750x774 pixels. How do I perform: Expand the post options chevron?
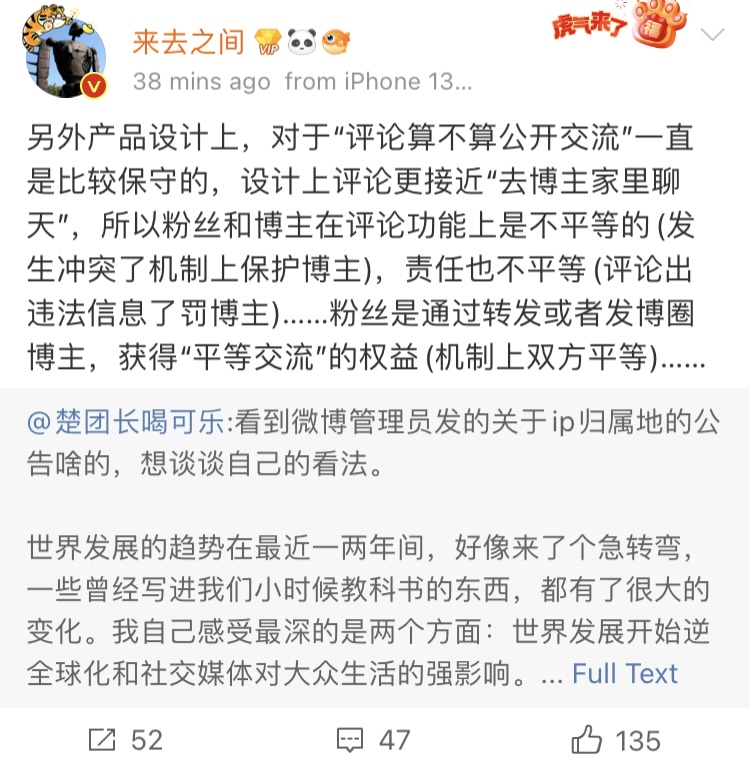click(x=712, y=36)
